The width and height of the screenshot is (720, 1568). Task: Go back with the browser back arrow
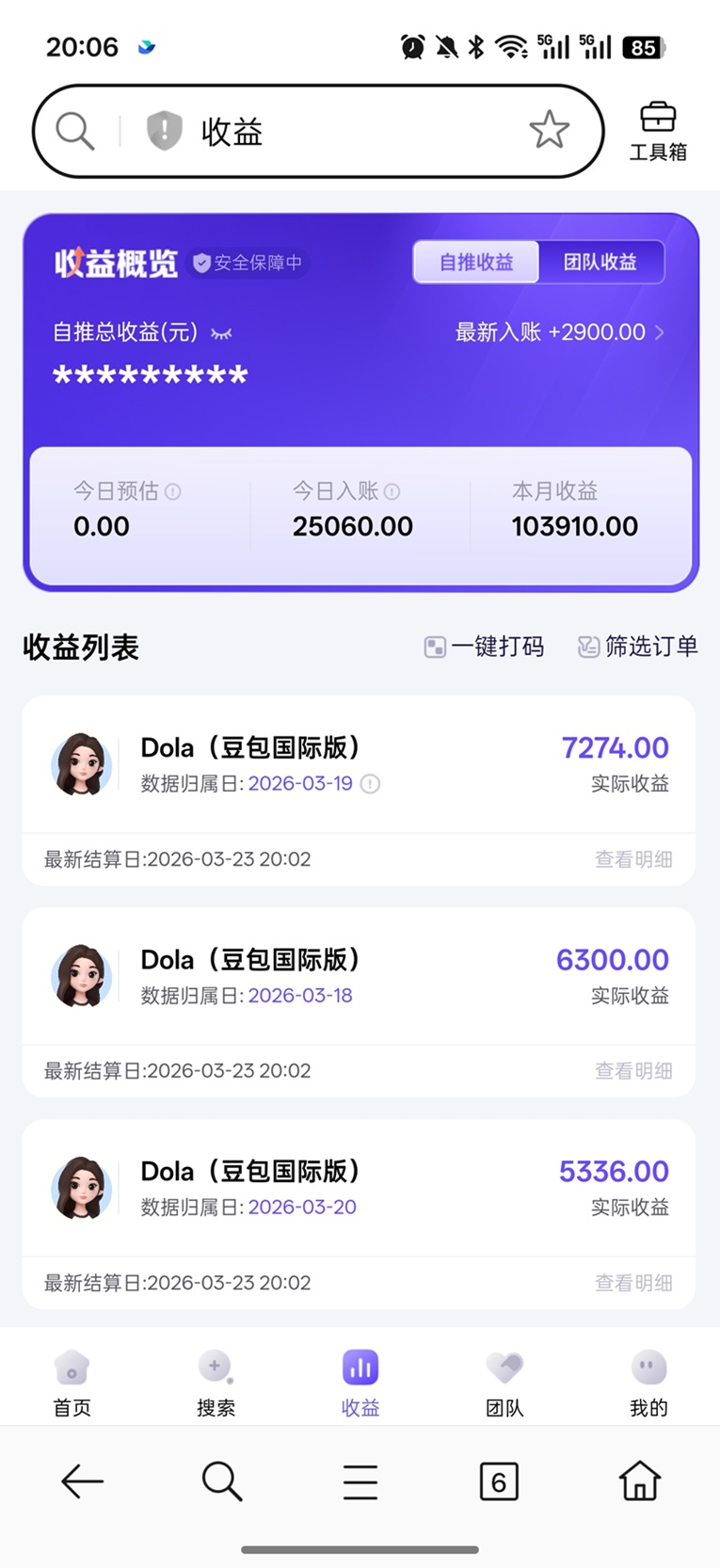(82, 1481)
